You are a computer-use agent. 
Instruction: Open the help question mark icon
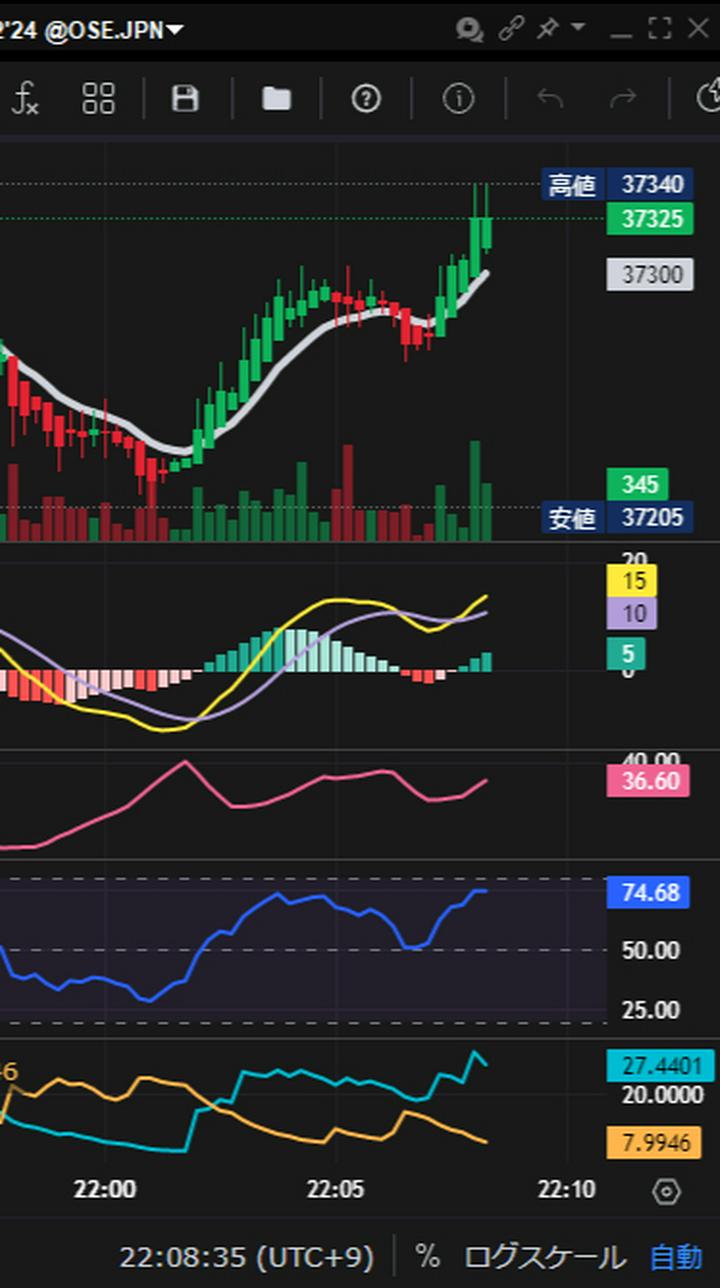(x=365, y=98)
